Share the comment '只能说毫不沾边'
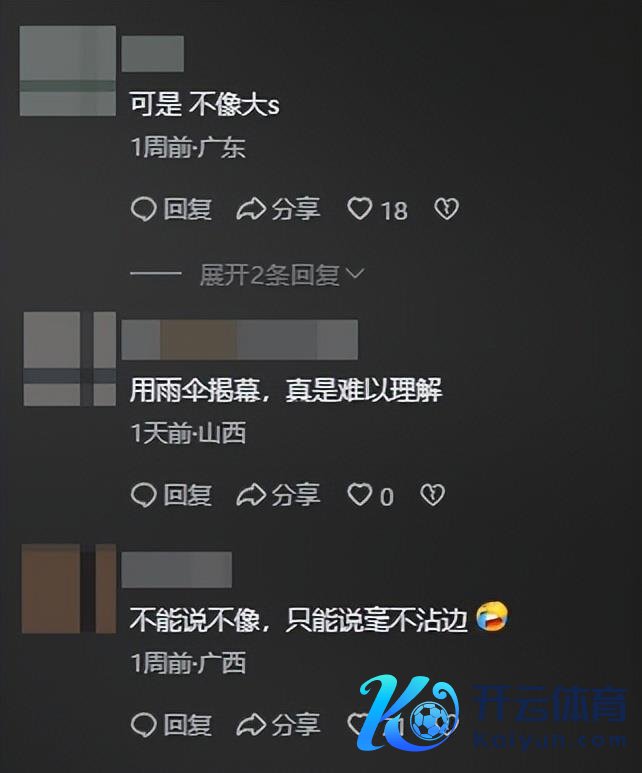This screenshot has width=642, height=773. (x=278, y=724)
